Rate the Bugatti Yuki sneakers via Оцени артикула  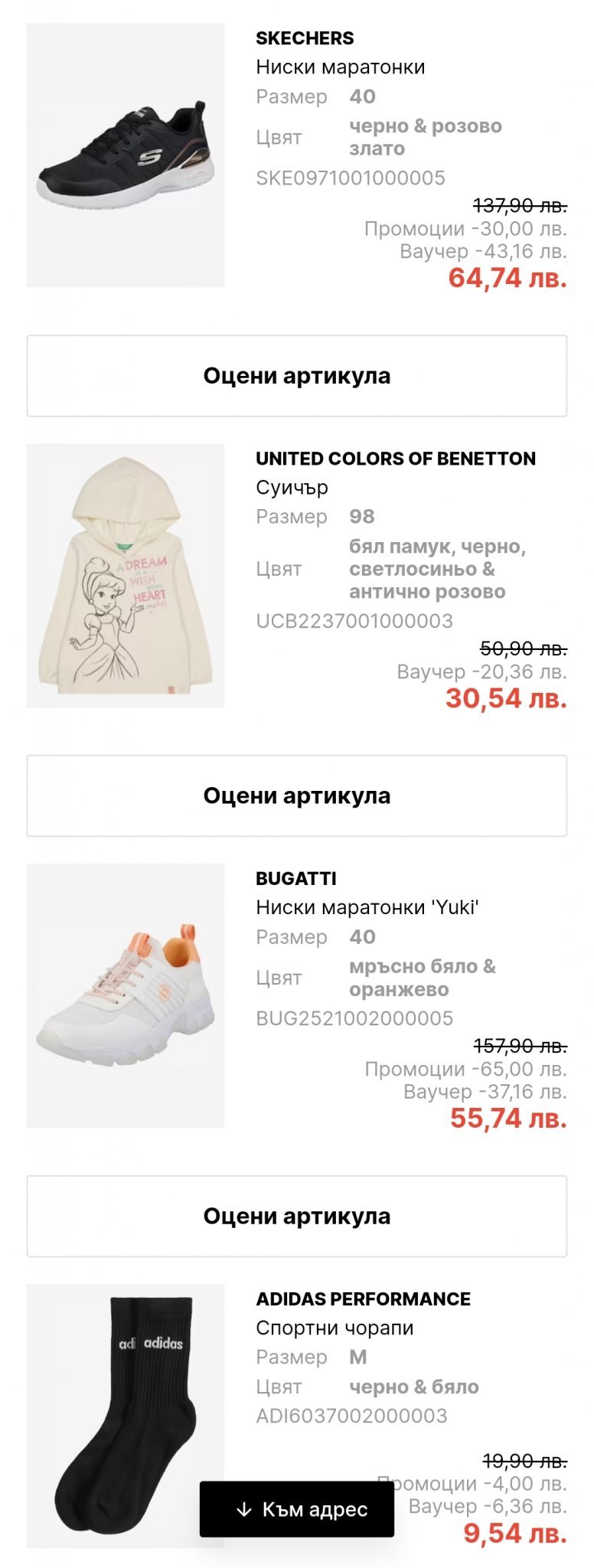(297, 1217)
